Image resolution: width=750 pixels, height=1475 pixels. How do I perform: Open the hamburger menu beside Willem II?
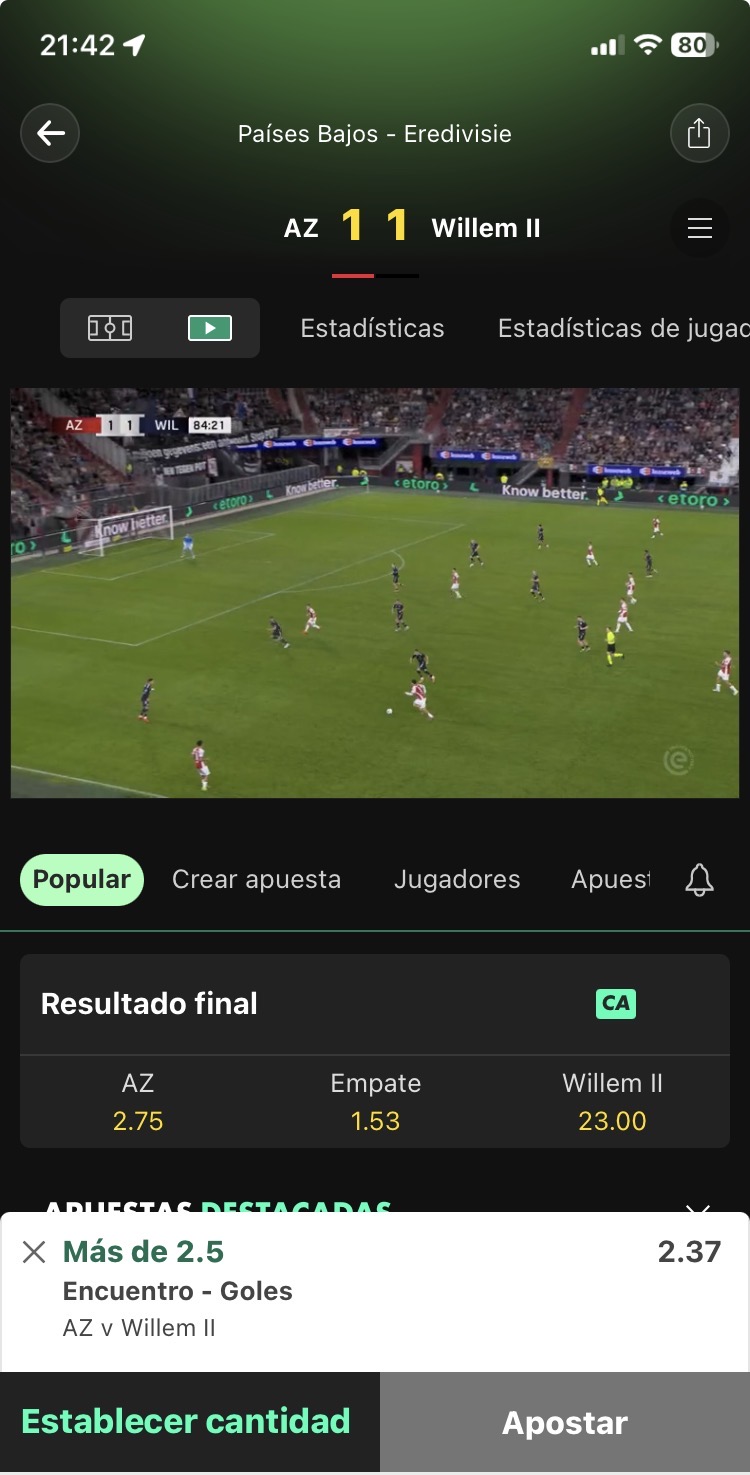coord(699,228)
